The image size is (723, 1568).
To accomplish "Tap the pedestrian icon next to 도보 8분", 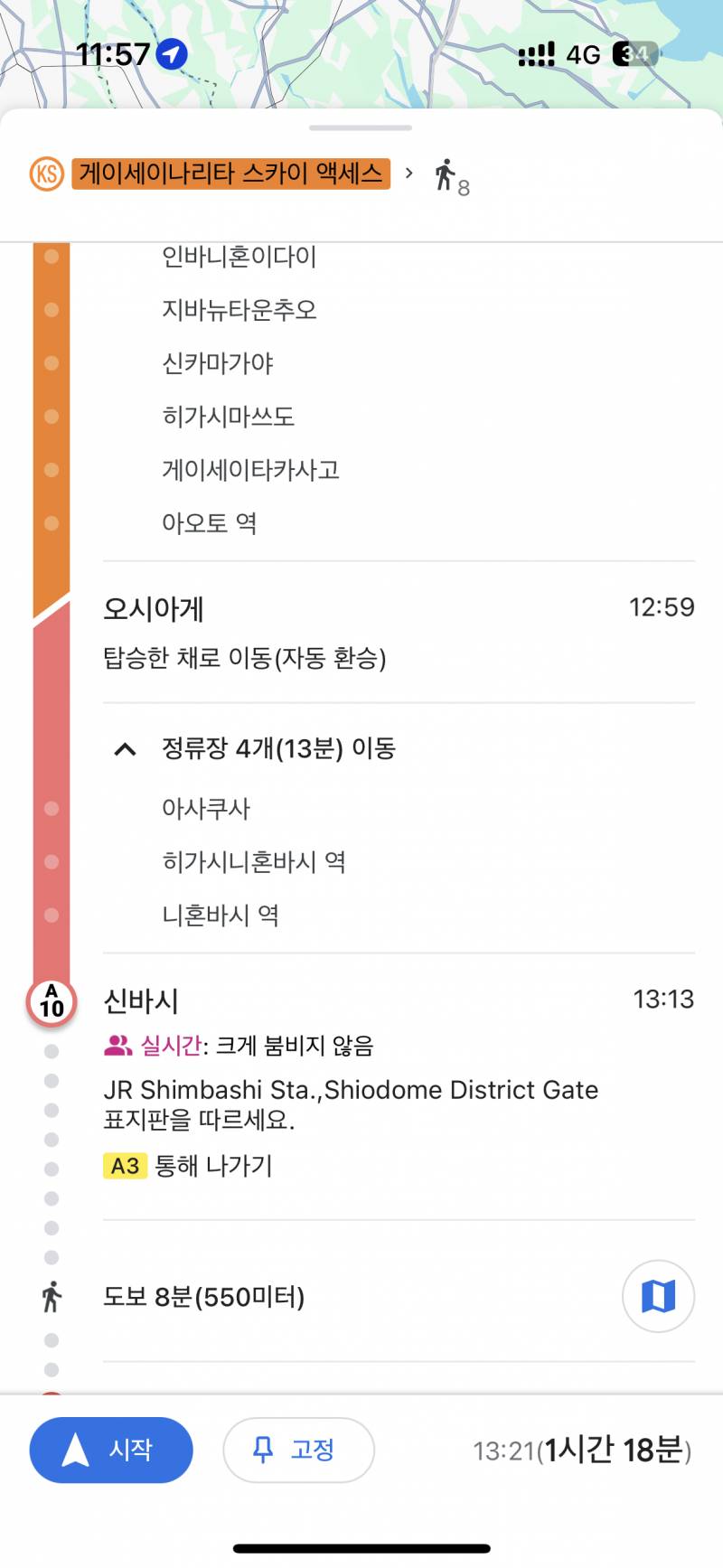I will click(52, 1296).
